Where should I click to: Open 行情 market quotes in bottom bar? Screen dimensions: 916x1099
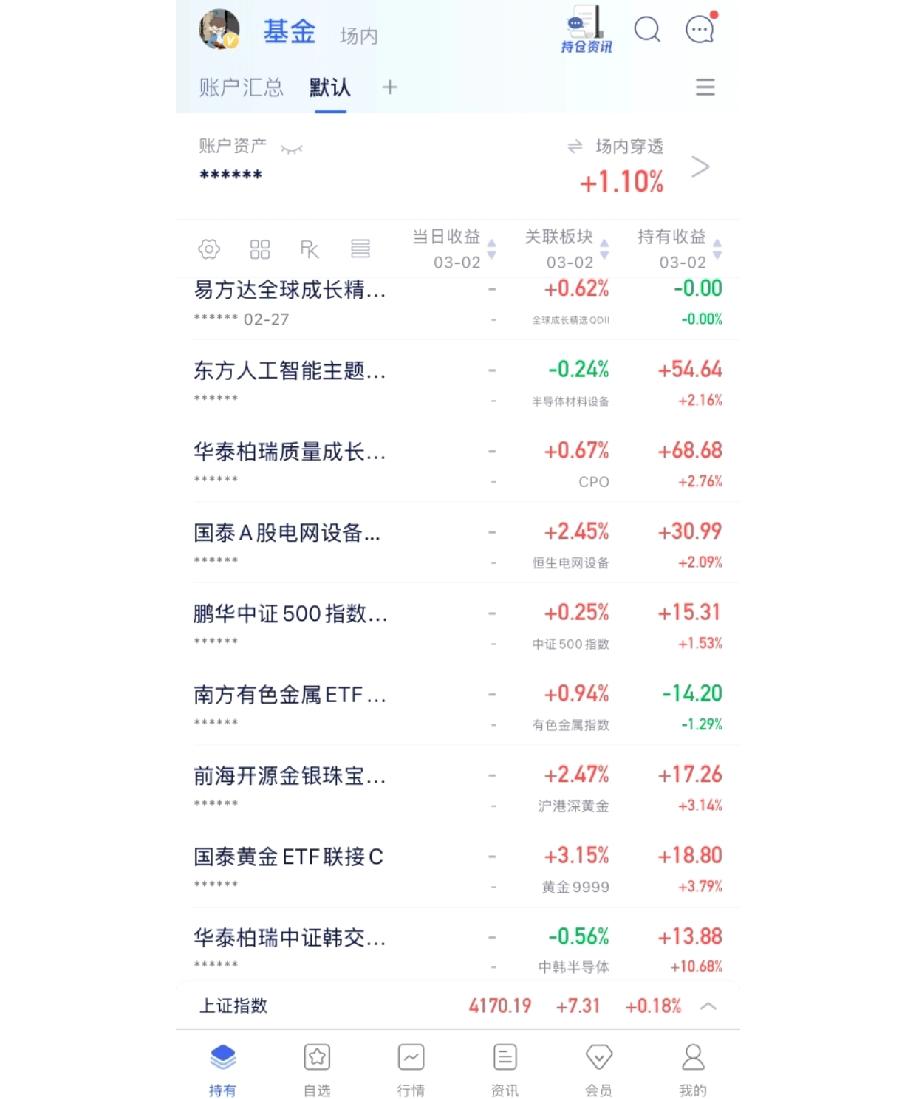pos(410,1065)
